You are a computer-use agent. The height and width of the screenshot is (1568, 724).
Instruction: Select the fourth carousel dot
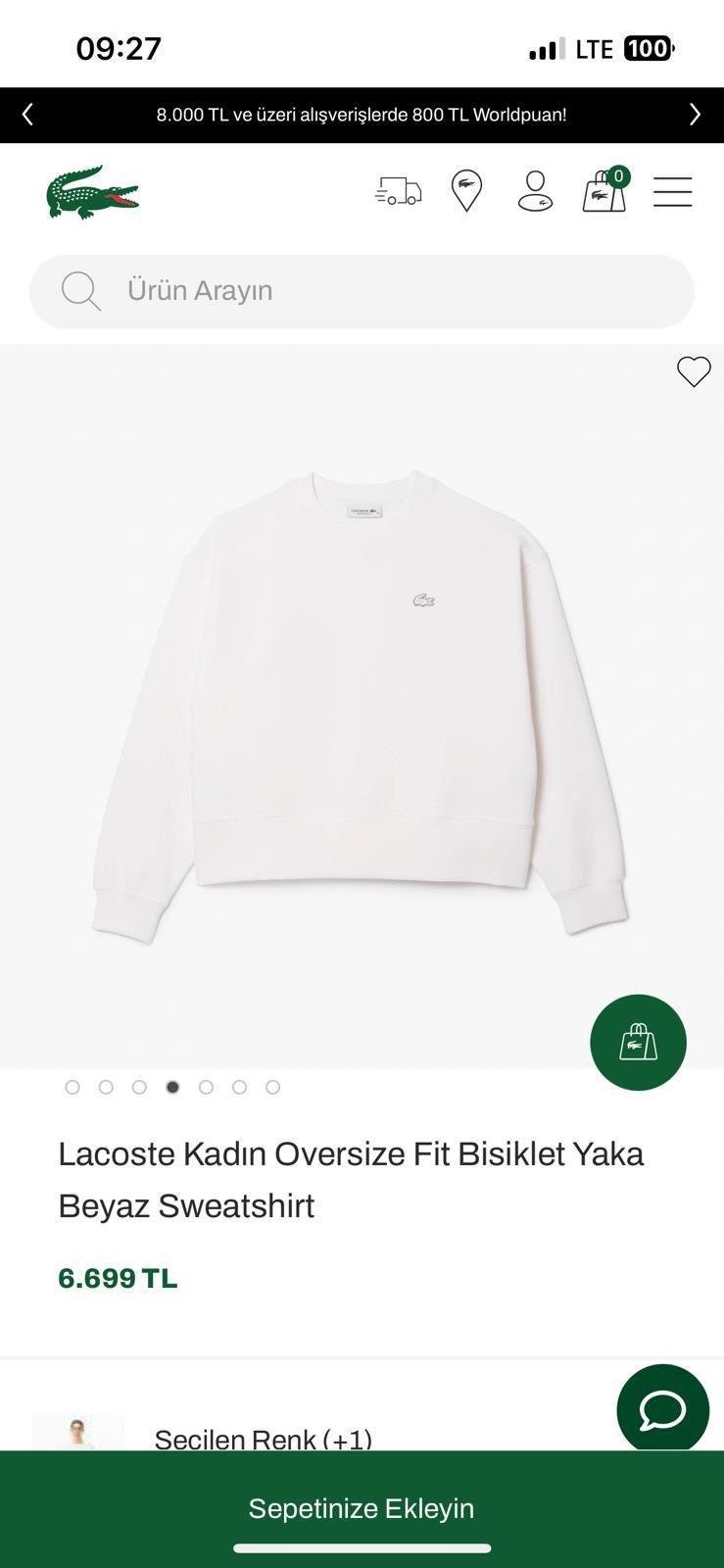[172, 1087]
